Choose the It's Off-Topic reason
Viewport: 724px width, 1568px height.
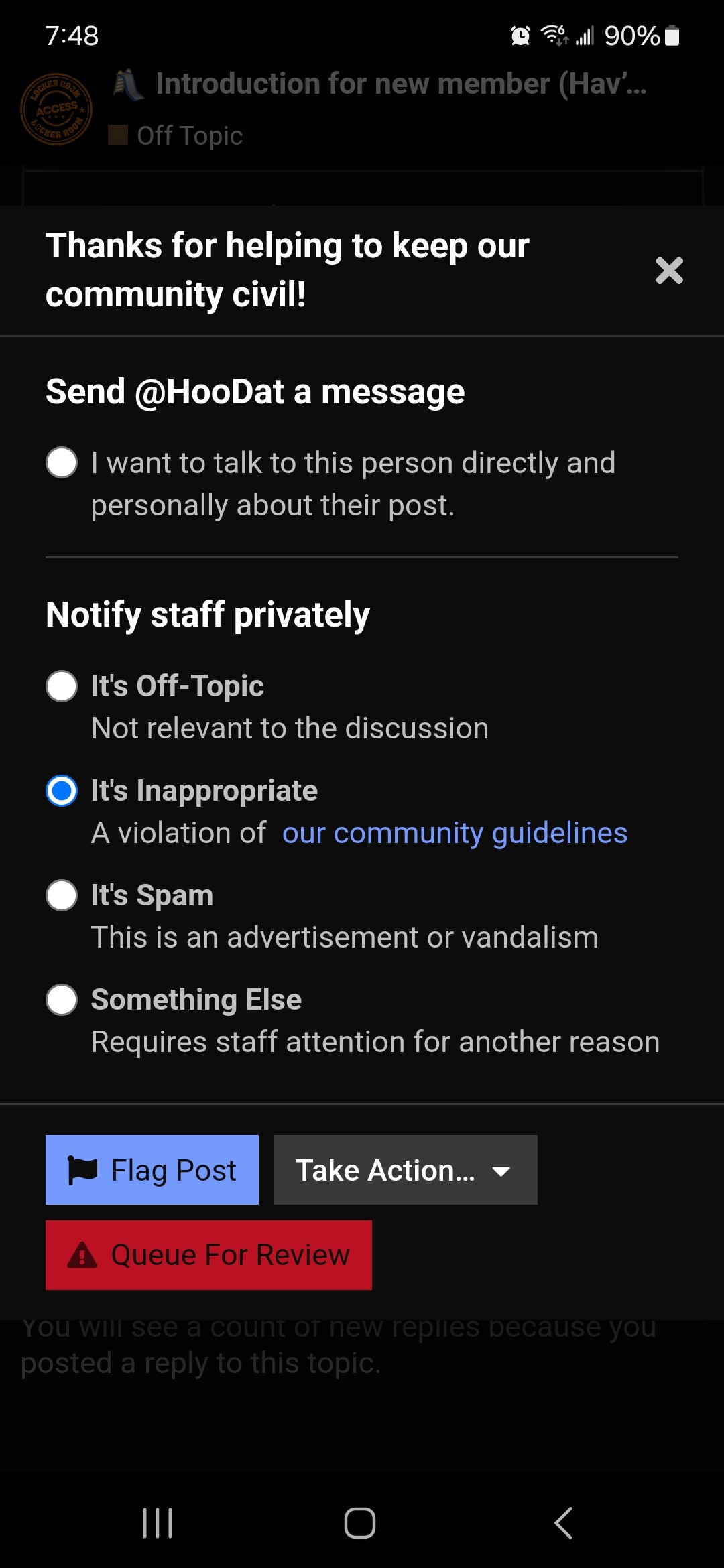[62, 686]
